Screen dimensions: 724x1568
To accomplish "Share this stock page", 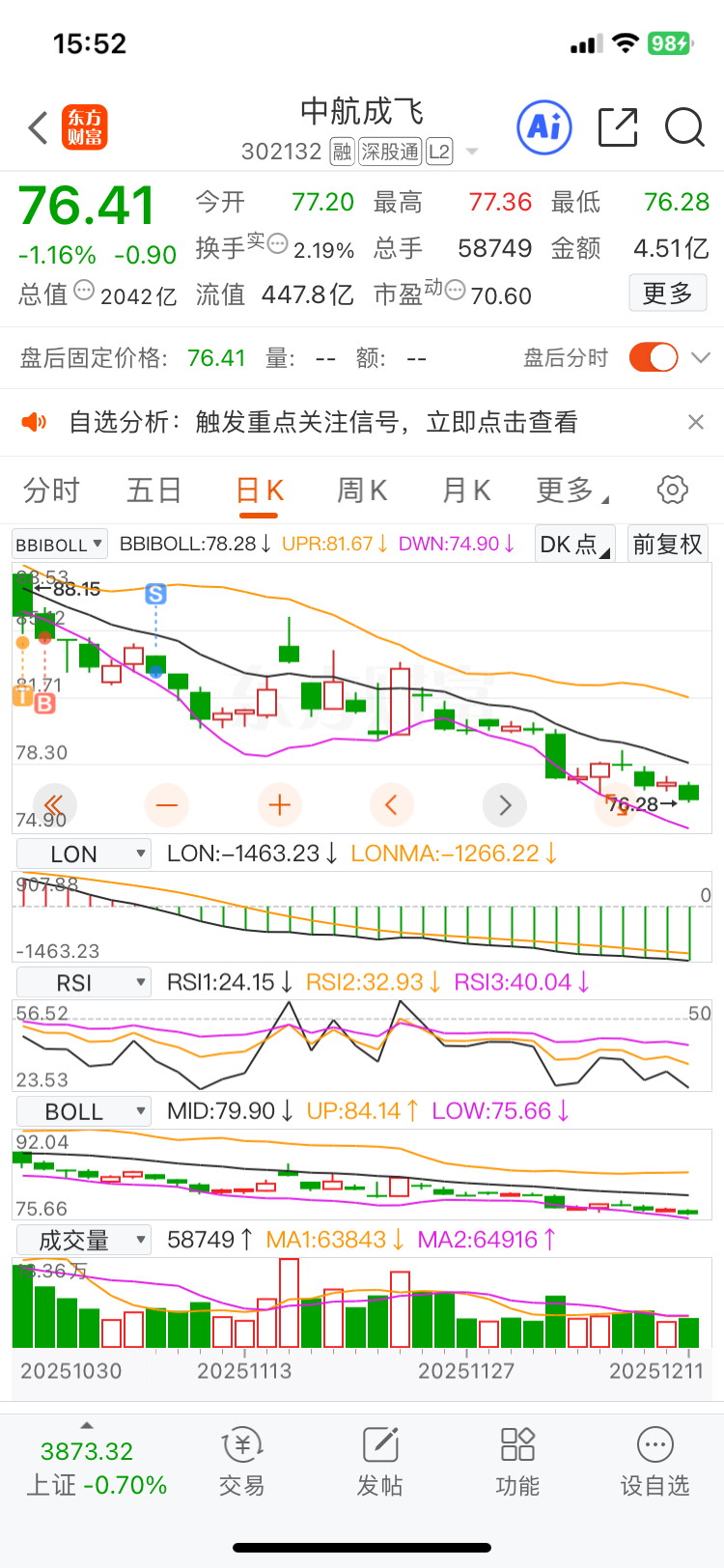I will pos(618,127).
